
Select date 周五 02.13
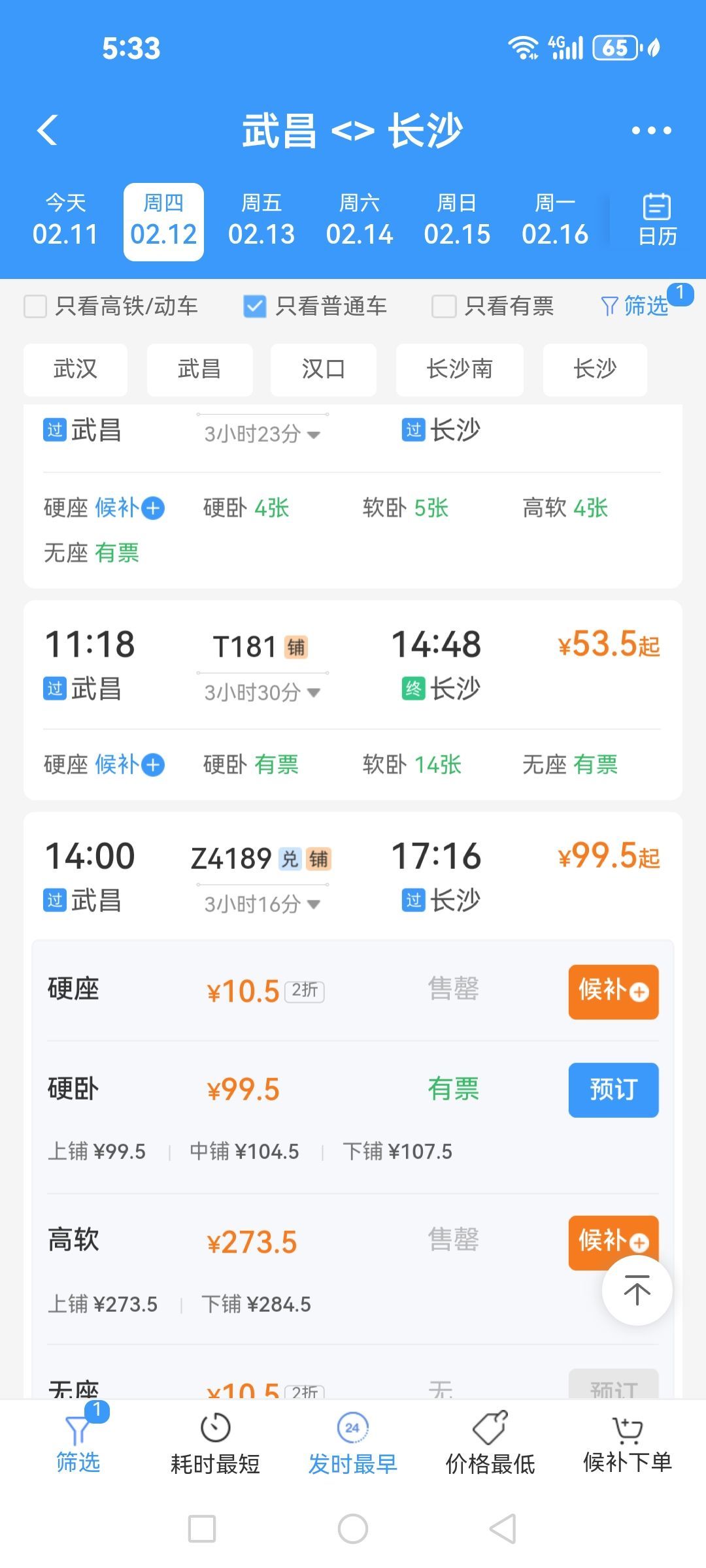[261, 221]
